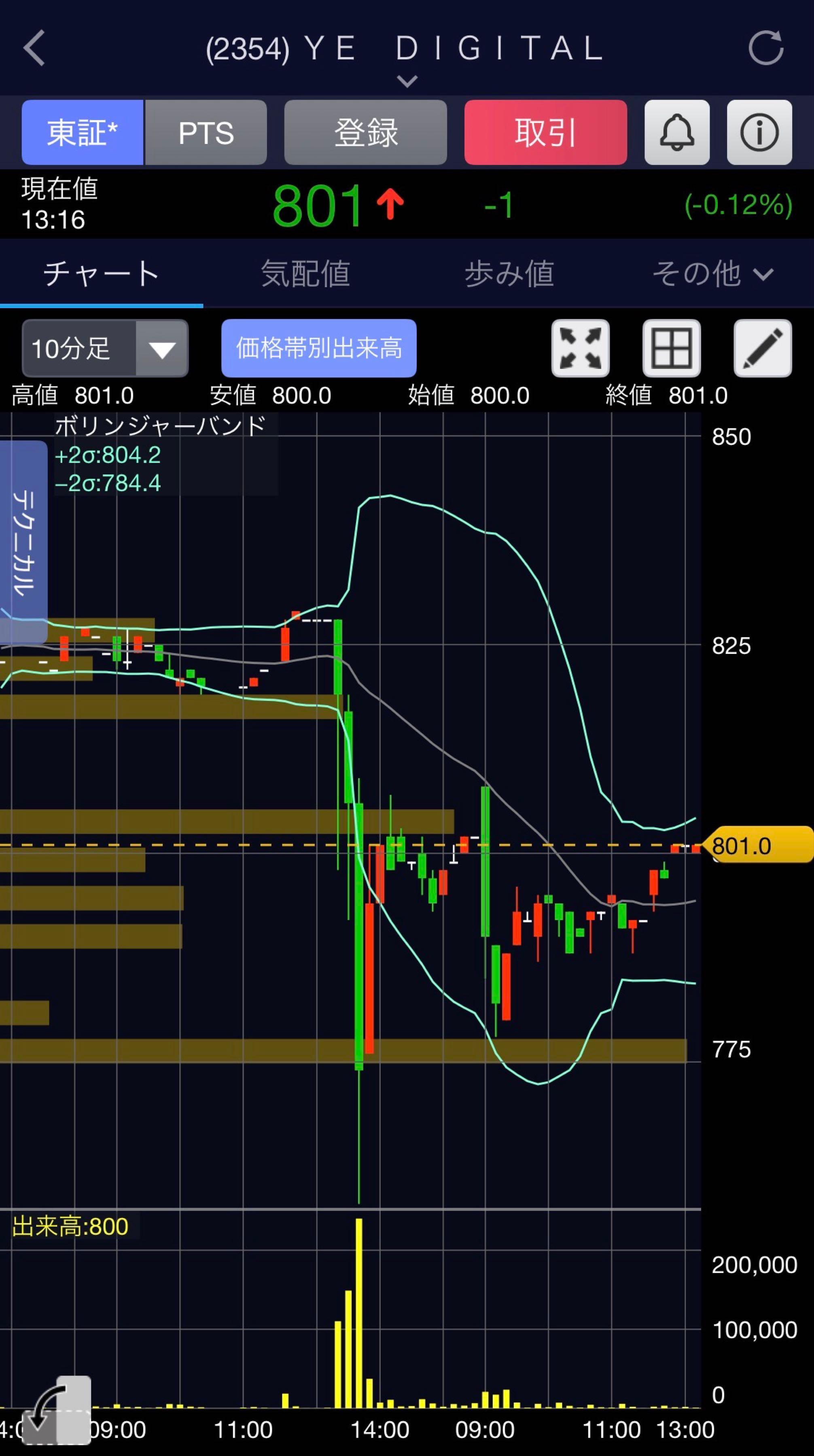814x1456 pixels.
Task: Select the チャート tab
Action: [101, 274]
